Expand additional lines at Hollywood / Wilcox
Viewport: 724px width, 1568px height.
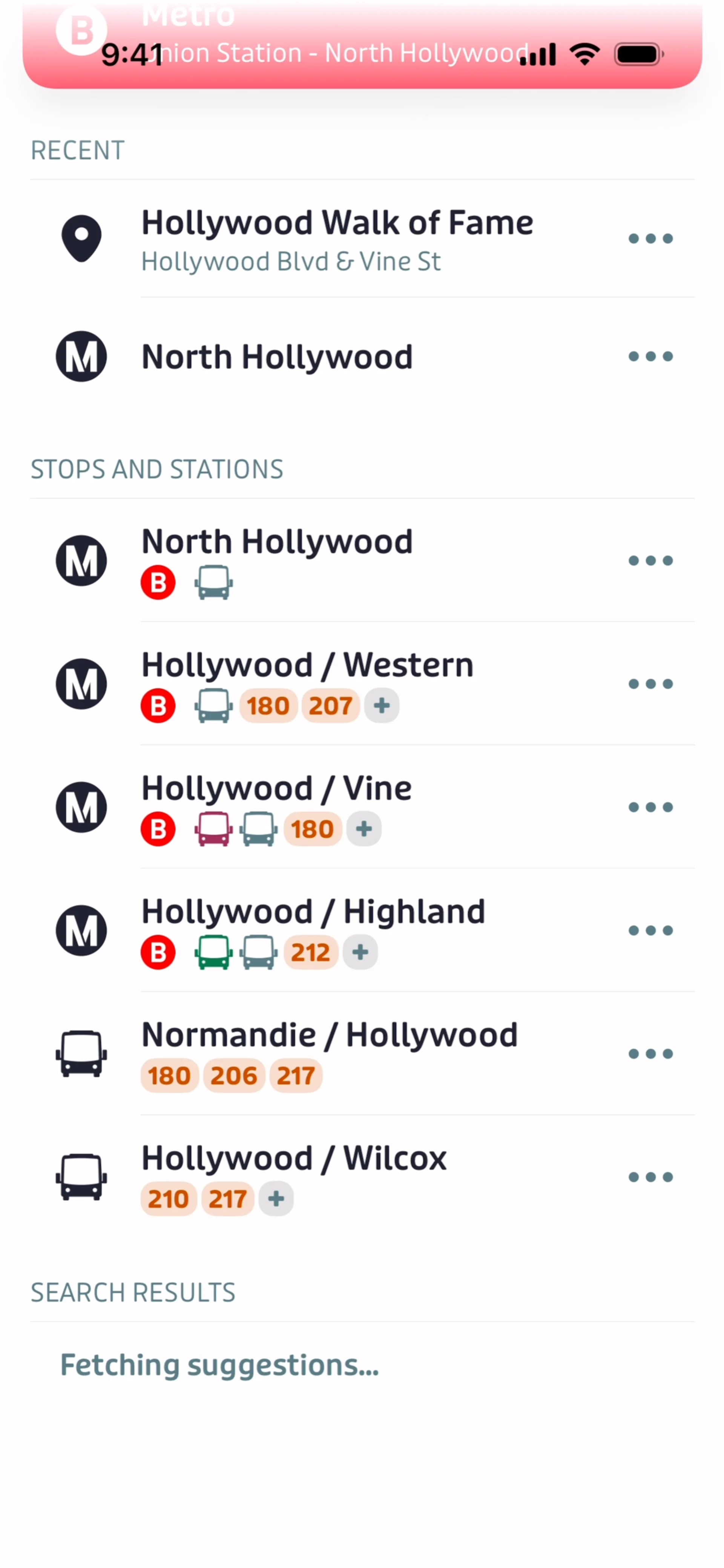[276, 1199]
